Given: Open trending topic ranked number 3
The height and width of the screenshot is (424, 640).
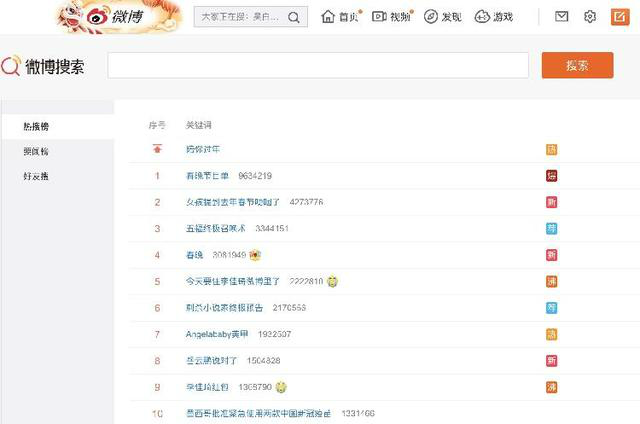Looking at the screenshot, I should [x=215, y=229].
